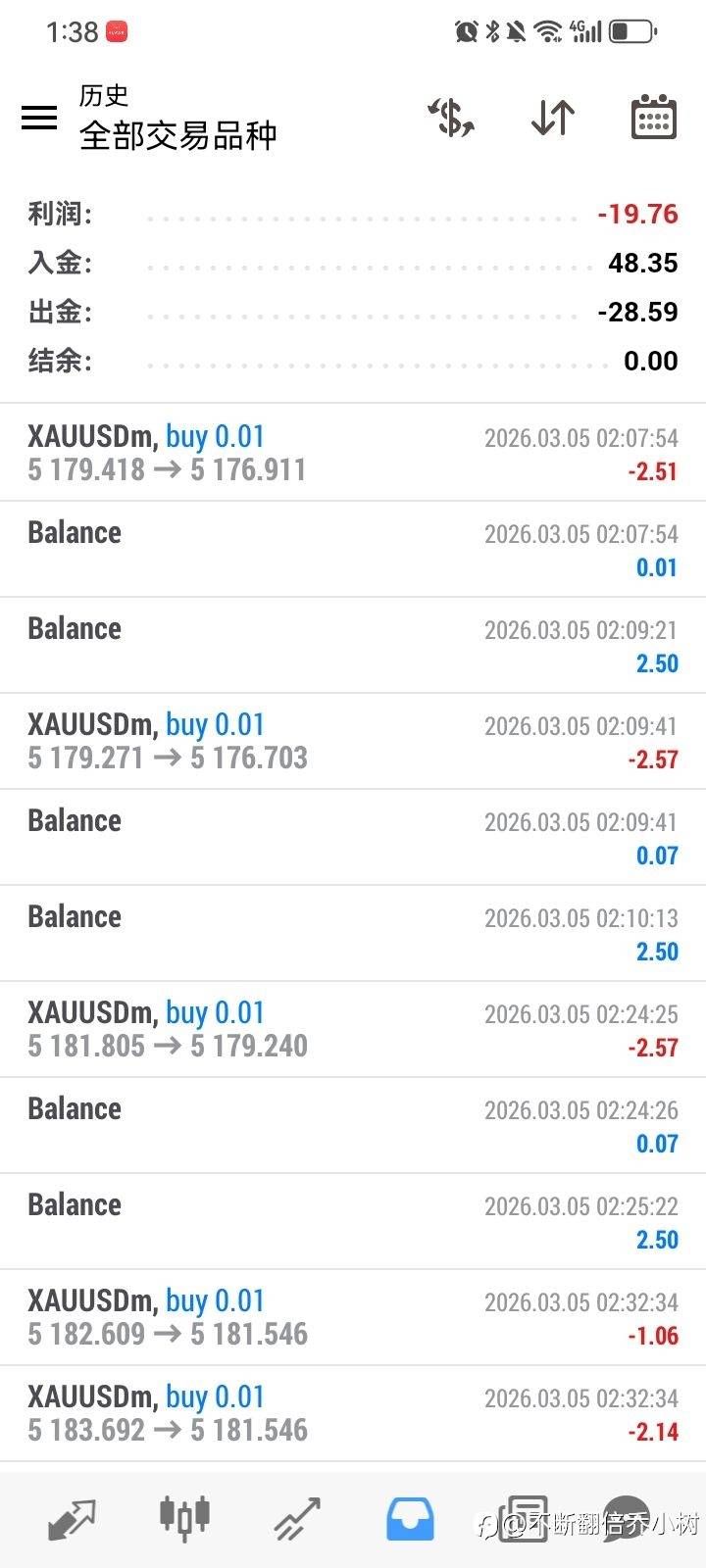Expand the XAUUSDm trade closed at 02:24:25
Screen dimensions: 706x1568
coord(353,1029)
